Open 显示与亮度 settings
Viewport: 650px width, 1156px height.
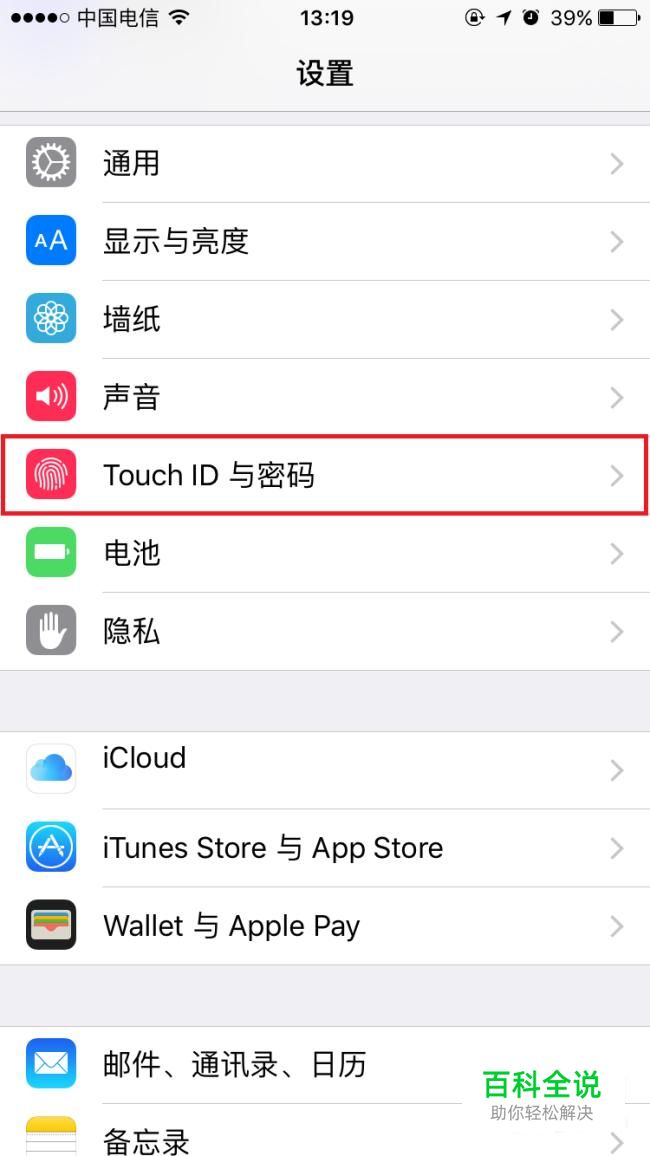325,242
